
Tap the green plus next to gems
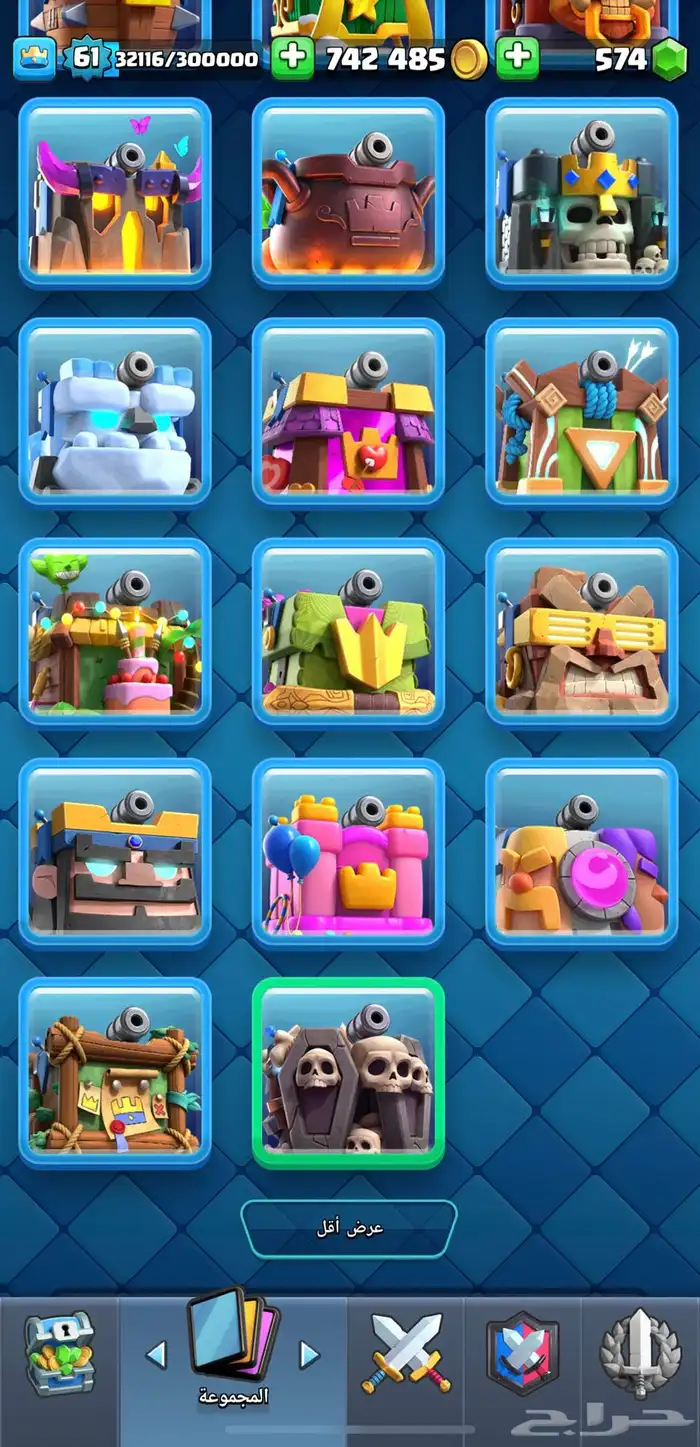click(x=517, y=58)
